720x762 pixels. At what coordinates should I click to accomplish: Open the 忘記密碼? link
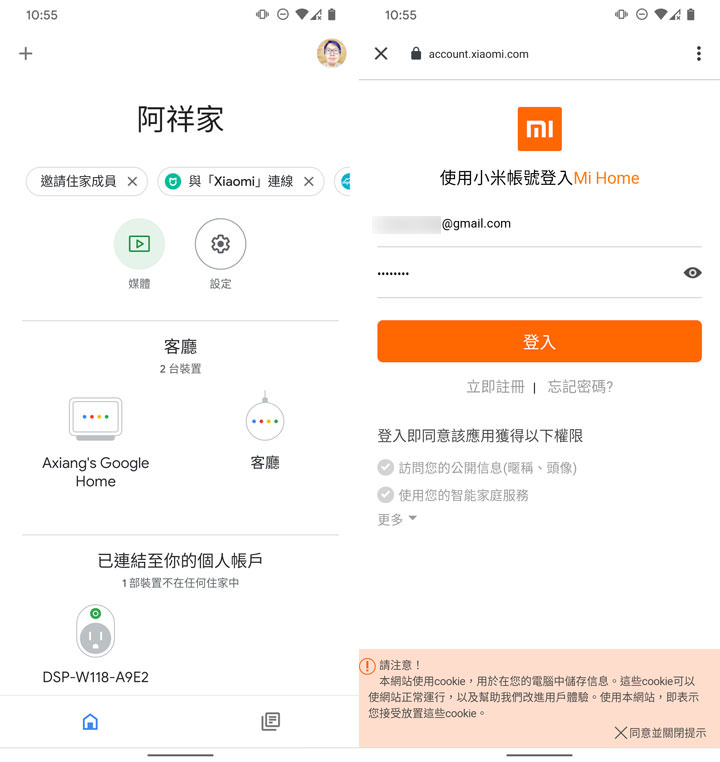pyautogui.click(x=580, y=386)
